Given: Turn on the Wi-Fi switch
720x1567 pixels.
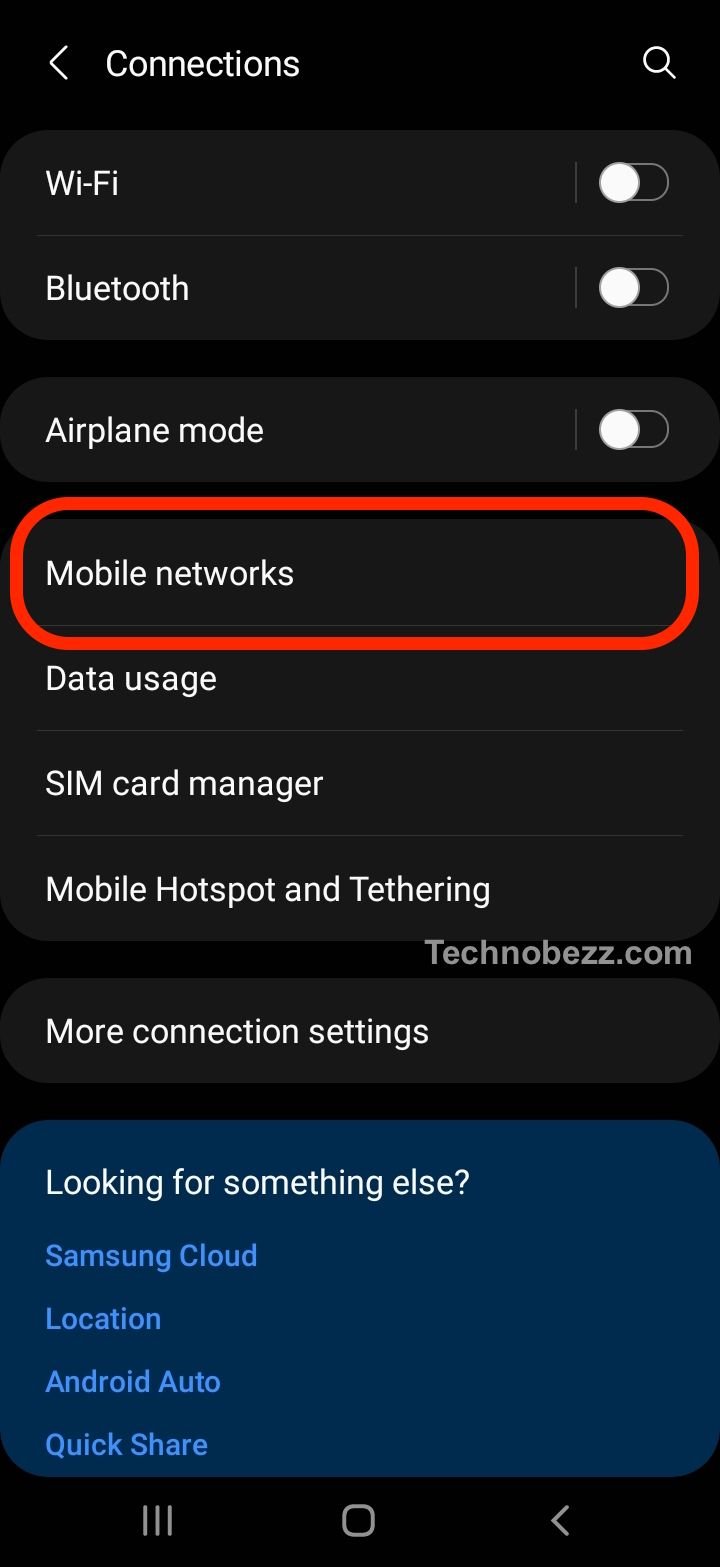Looking at the screenshot, I should click(633, 183).
